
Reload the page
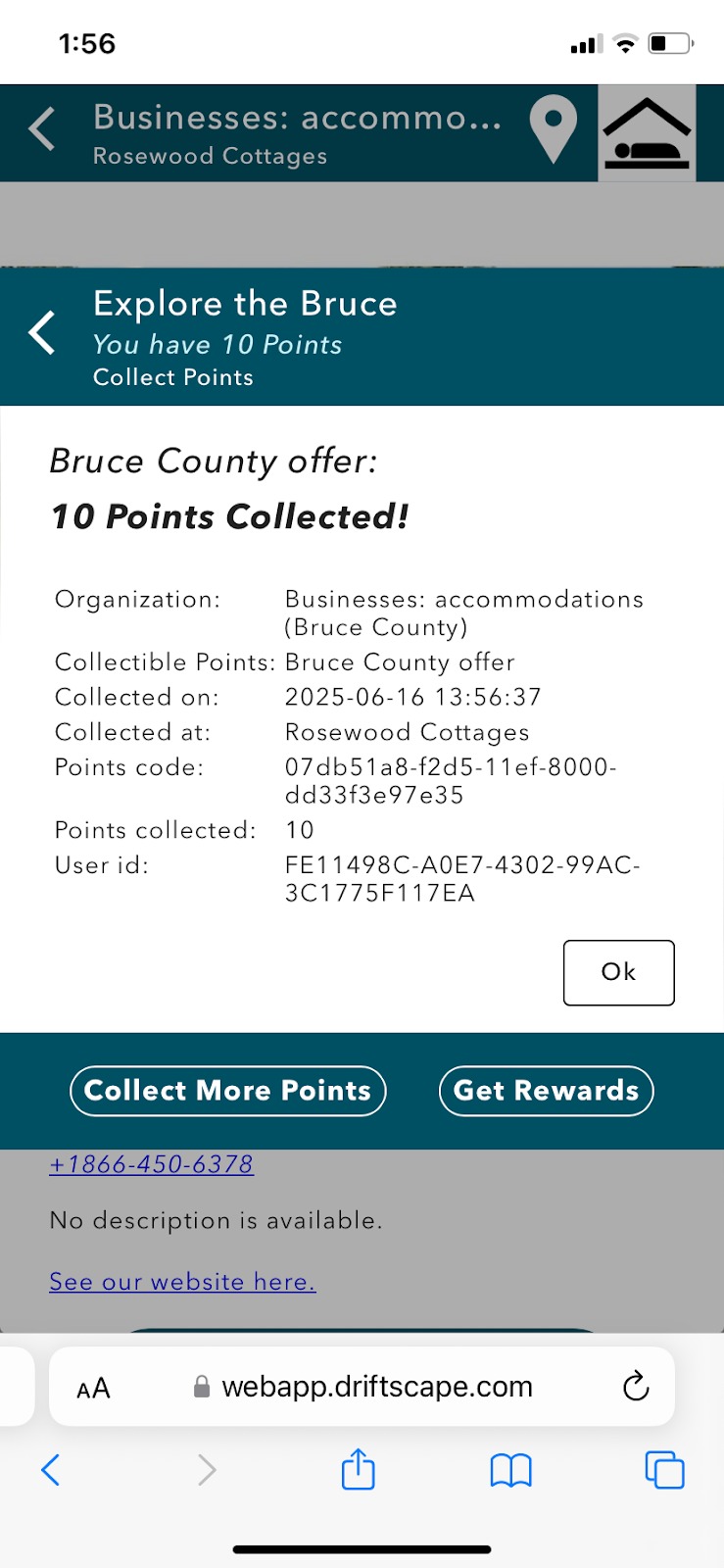coord(636,1386)
